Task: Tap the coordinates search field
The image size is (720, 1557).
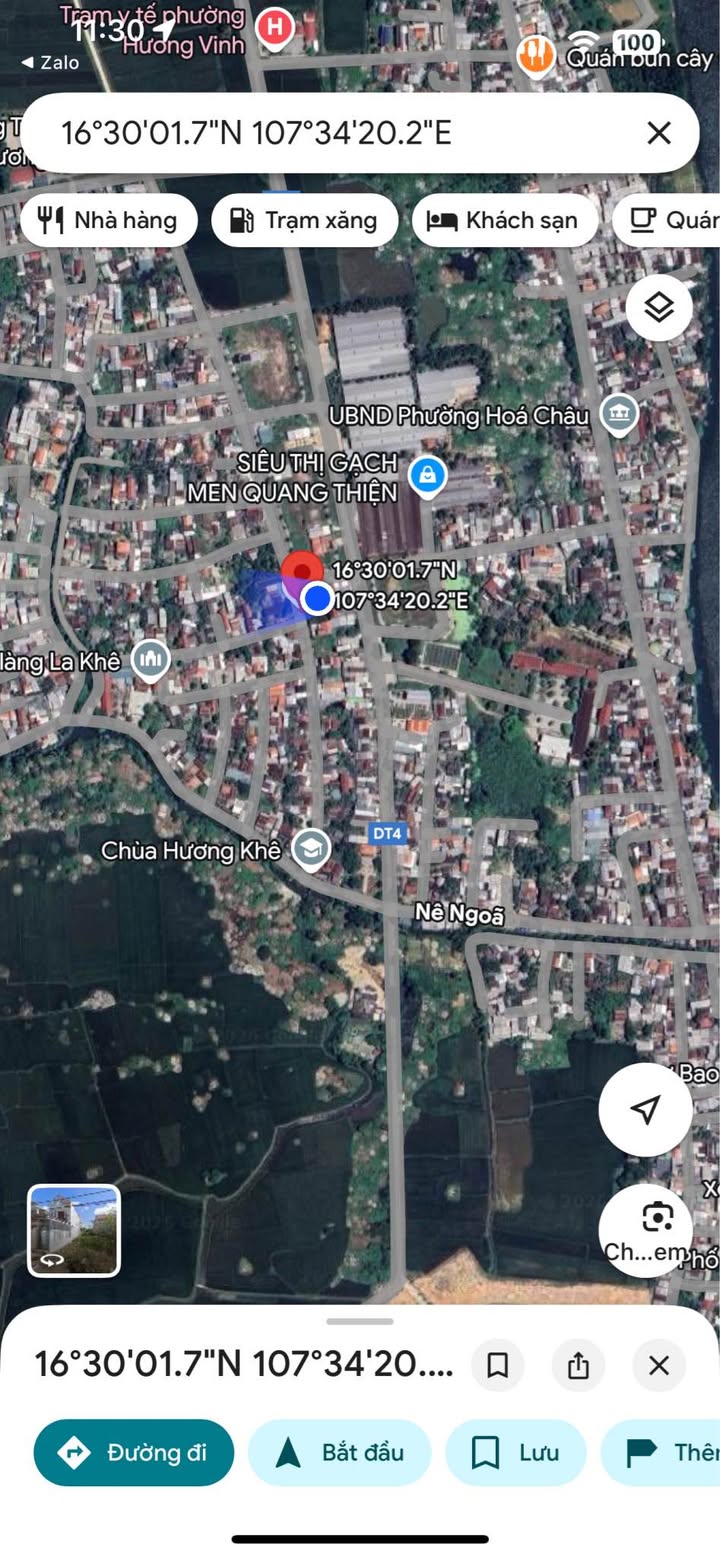Action: (x=330, y=133)
